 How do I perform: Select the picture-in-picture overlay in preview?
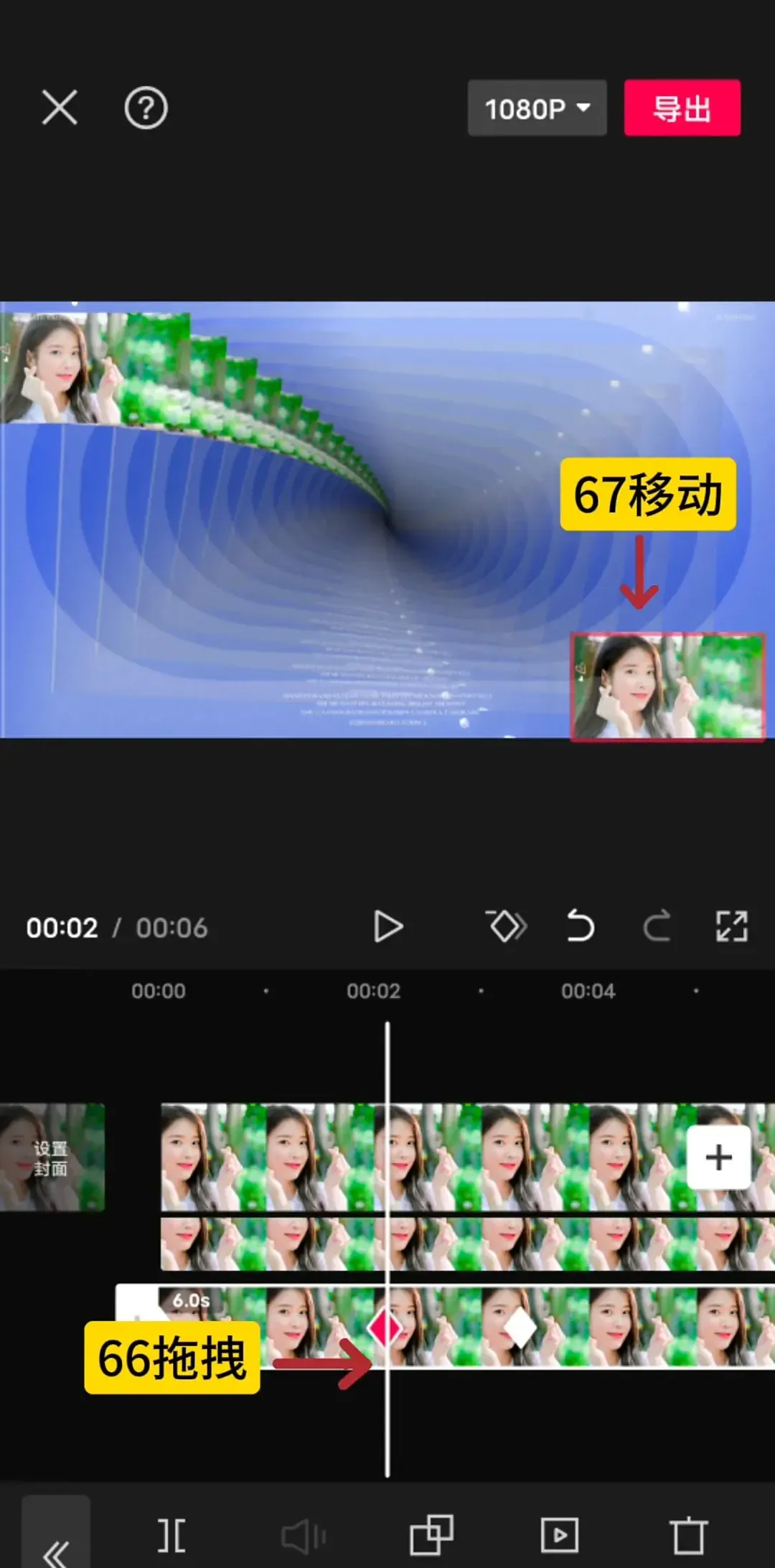click(x=667, y=687)
